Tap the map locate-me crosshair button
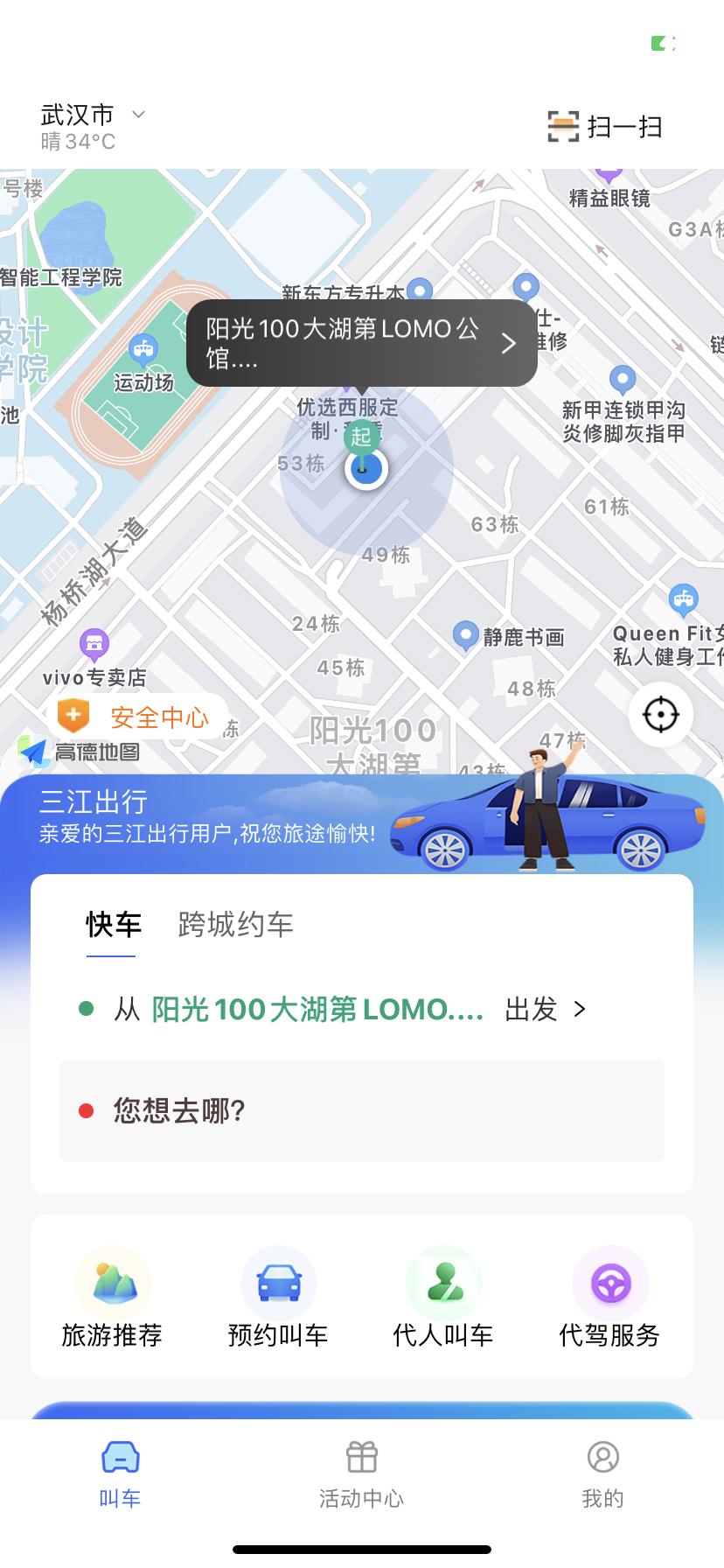 pos(661,714)
